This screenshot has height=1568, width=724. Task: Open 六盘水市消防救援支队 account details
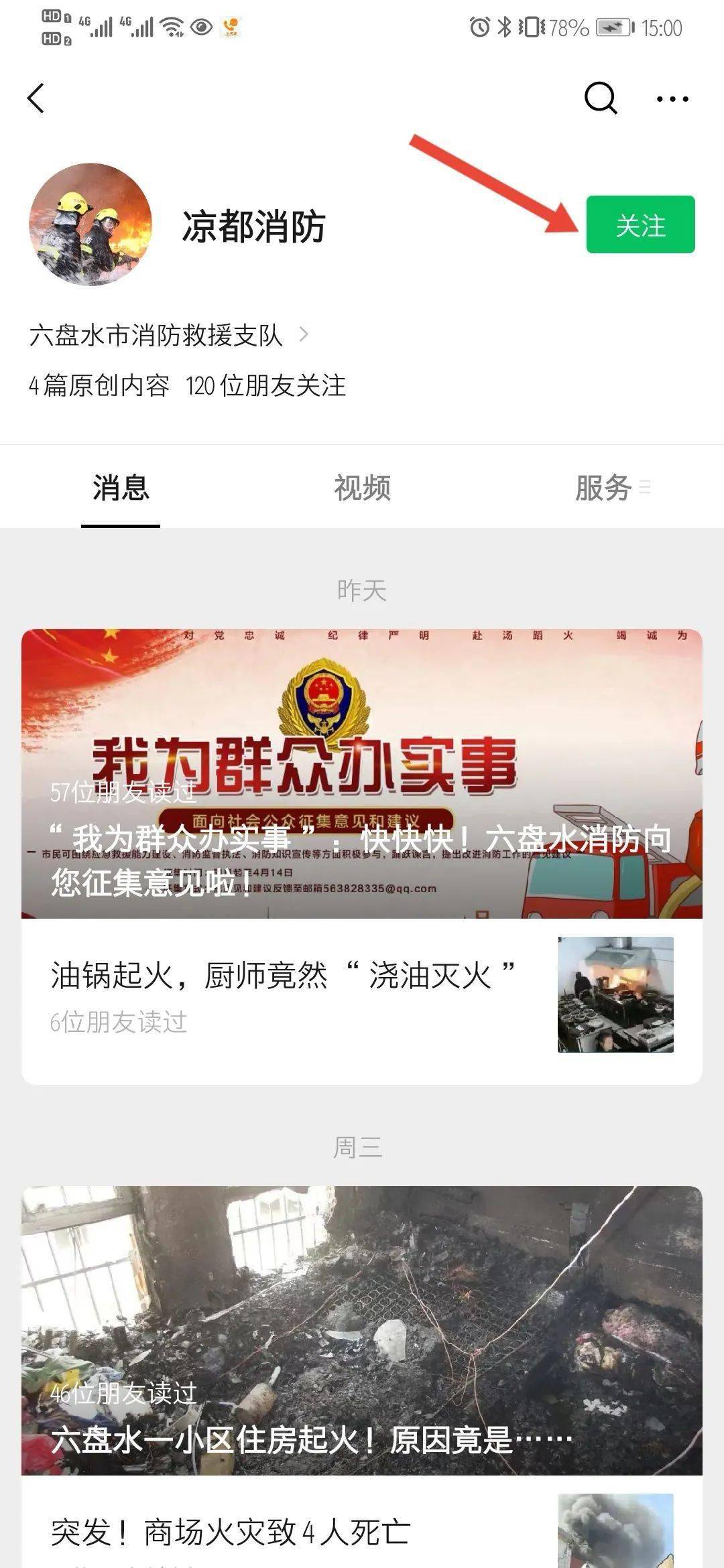click(168, 335)
